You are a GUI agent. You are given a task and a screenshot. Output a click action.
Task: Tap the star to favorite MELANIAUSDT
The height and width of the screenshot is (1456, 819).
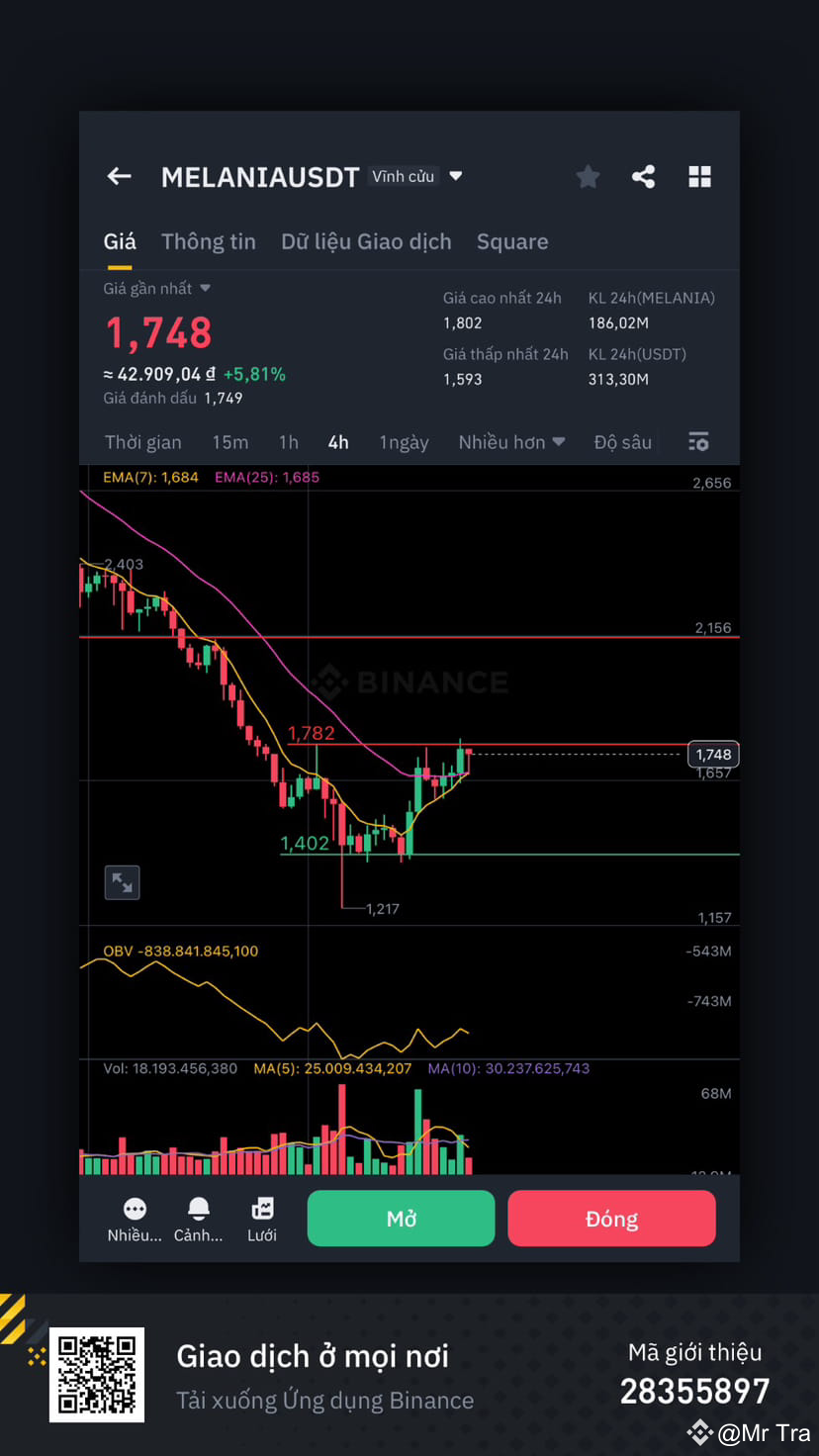(x=588, y=176)
